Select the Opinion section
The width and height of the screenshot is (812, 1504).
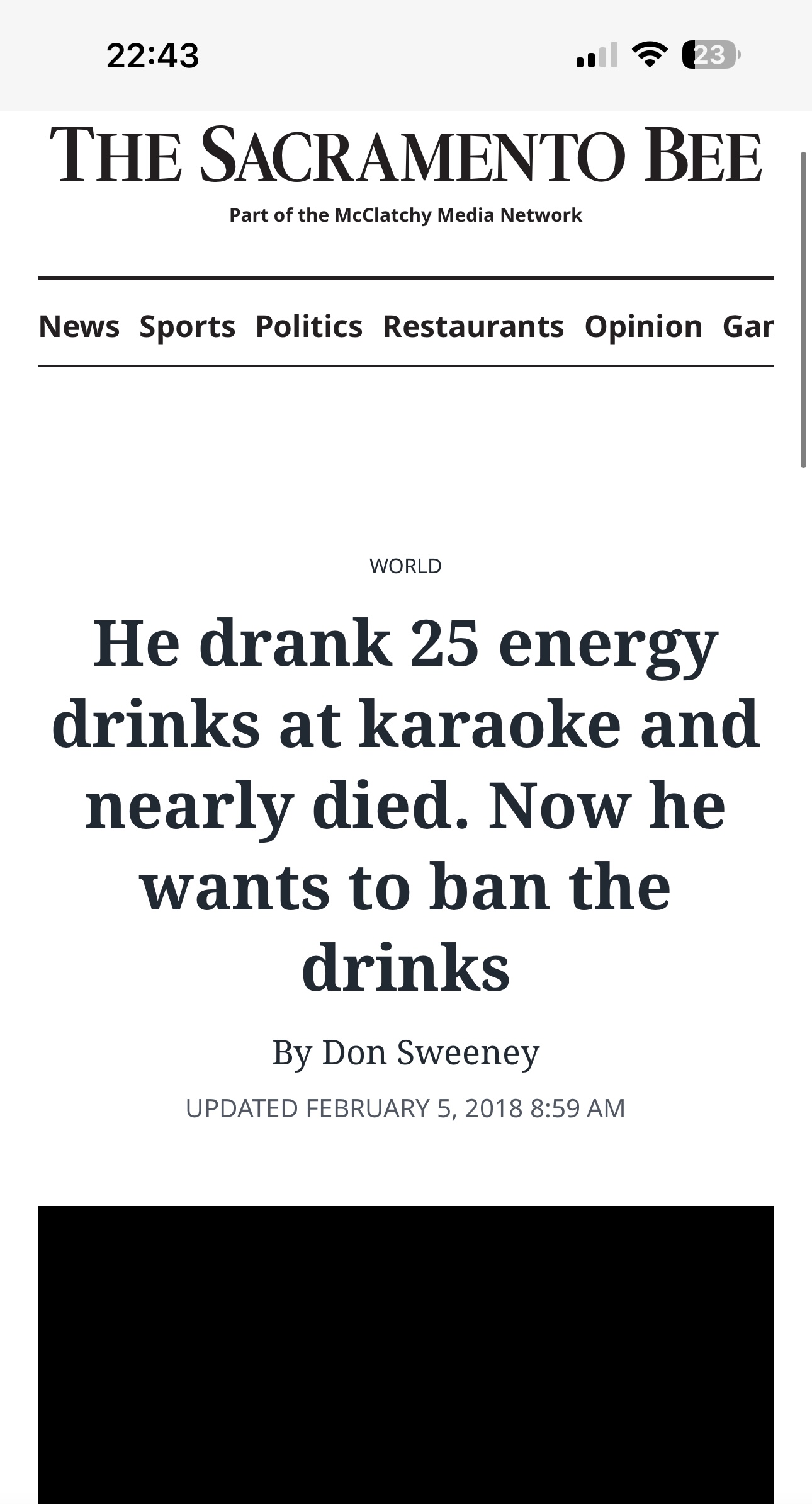(x=643, y=326)
